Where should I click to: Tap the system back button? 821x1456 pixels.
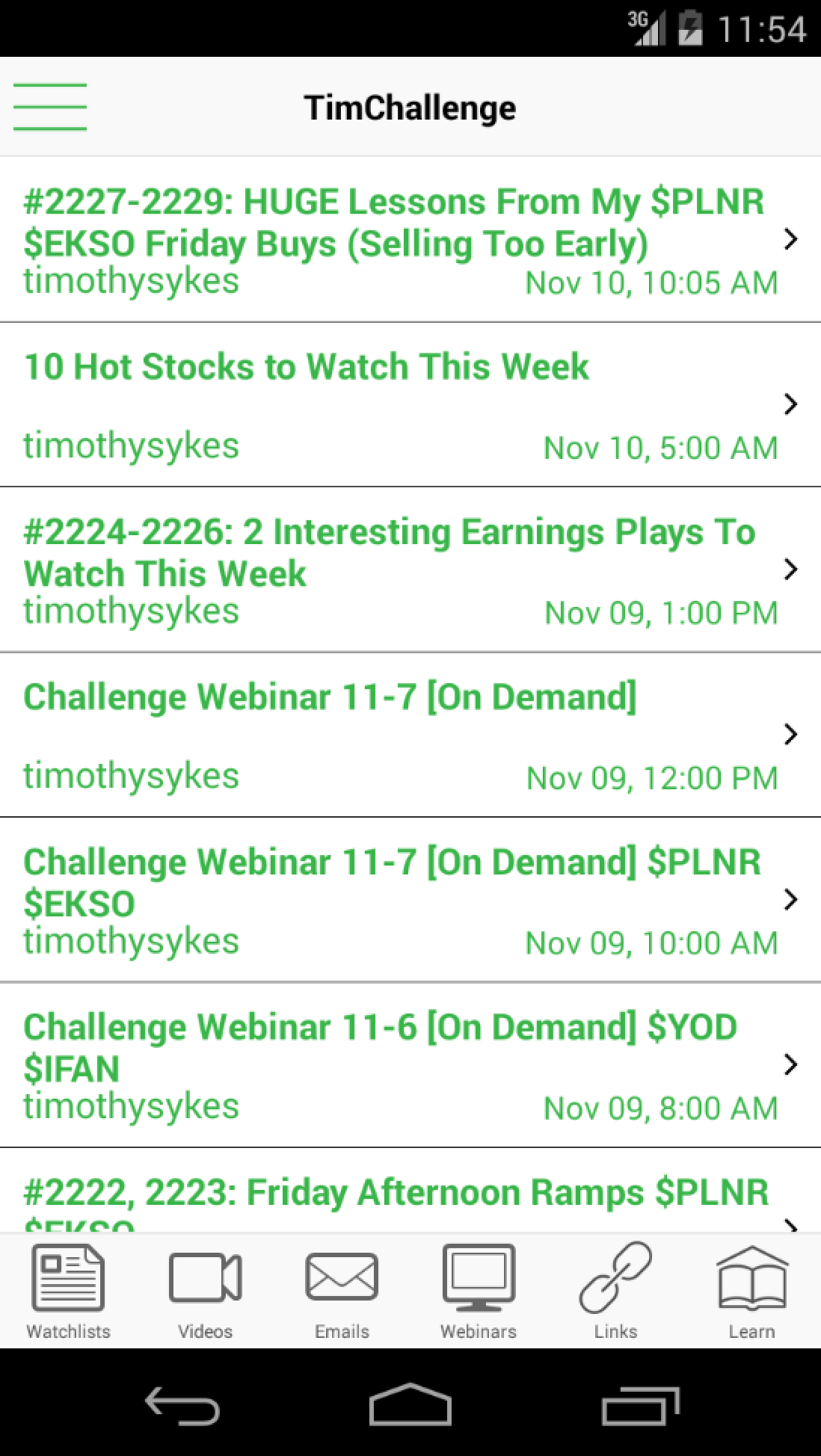182,1404
